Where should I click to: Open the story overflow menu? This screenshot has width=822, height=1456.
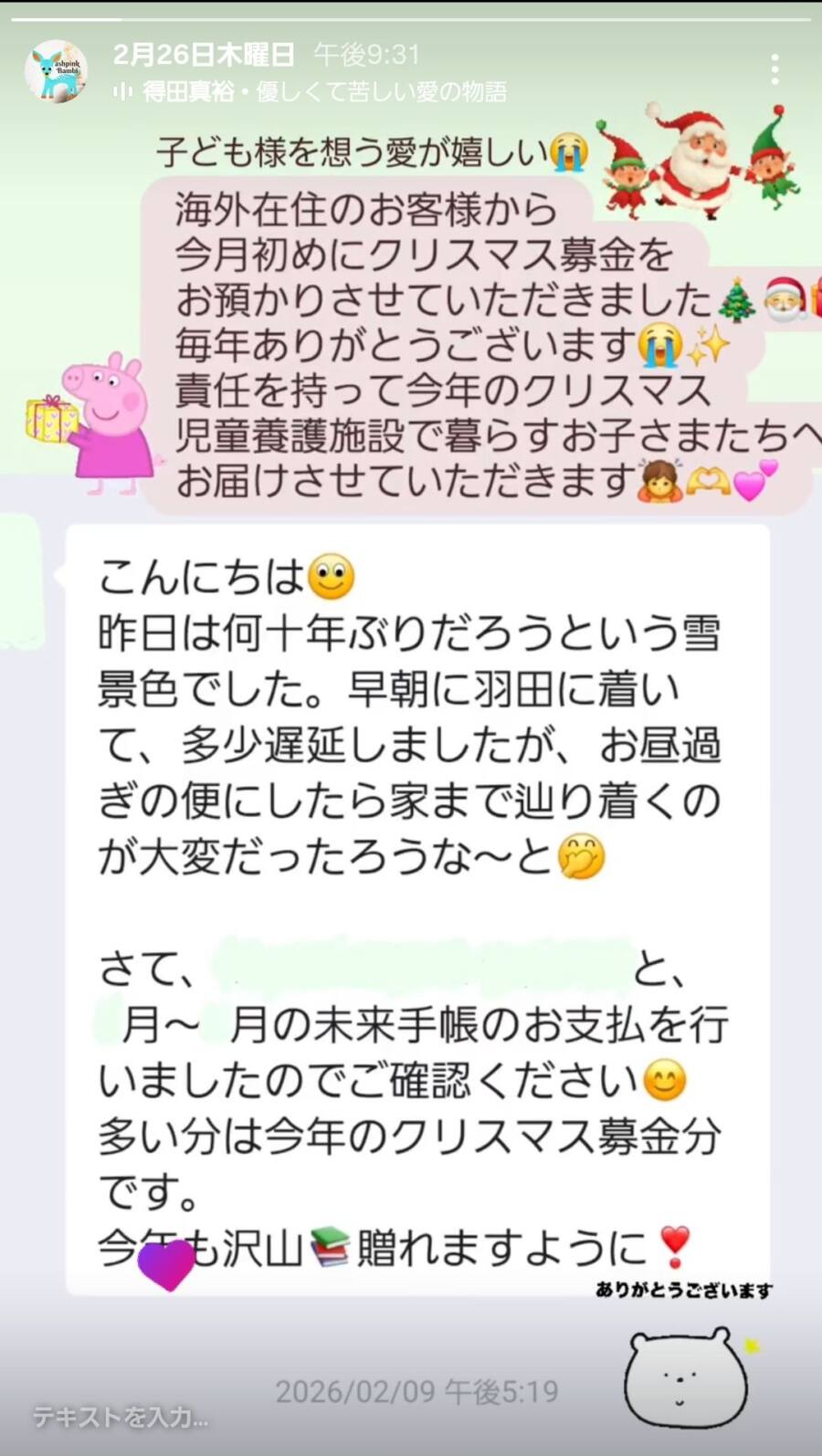pyautogui.click(x=775, y=69)
